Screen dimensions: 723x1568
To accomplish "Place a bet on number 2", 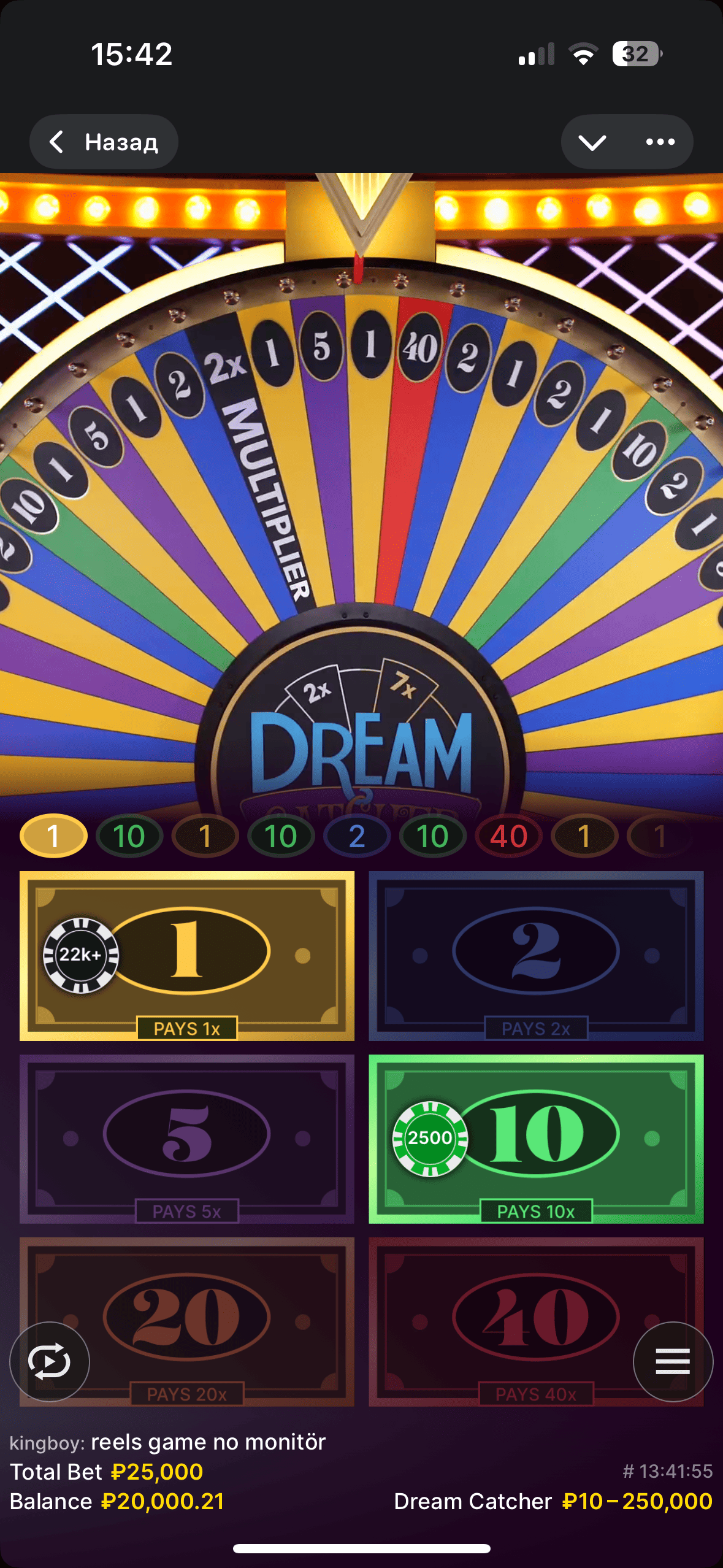I will (x=535, y=955).
